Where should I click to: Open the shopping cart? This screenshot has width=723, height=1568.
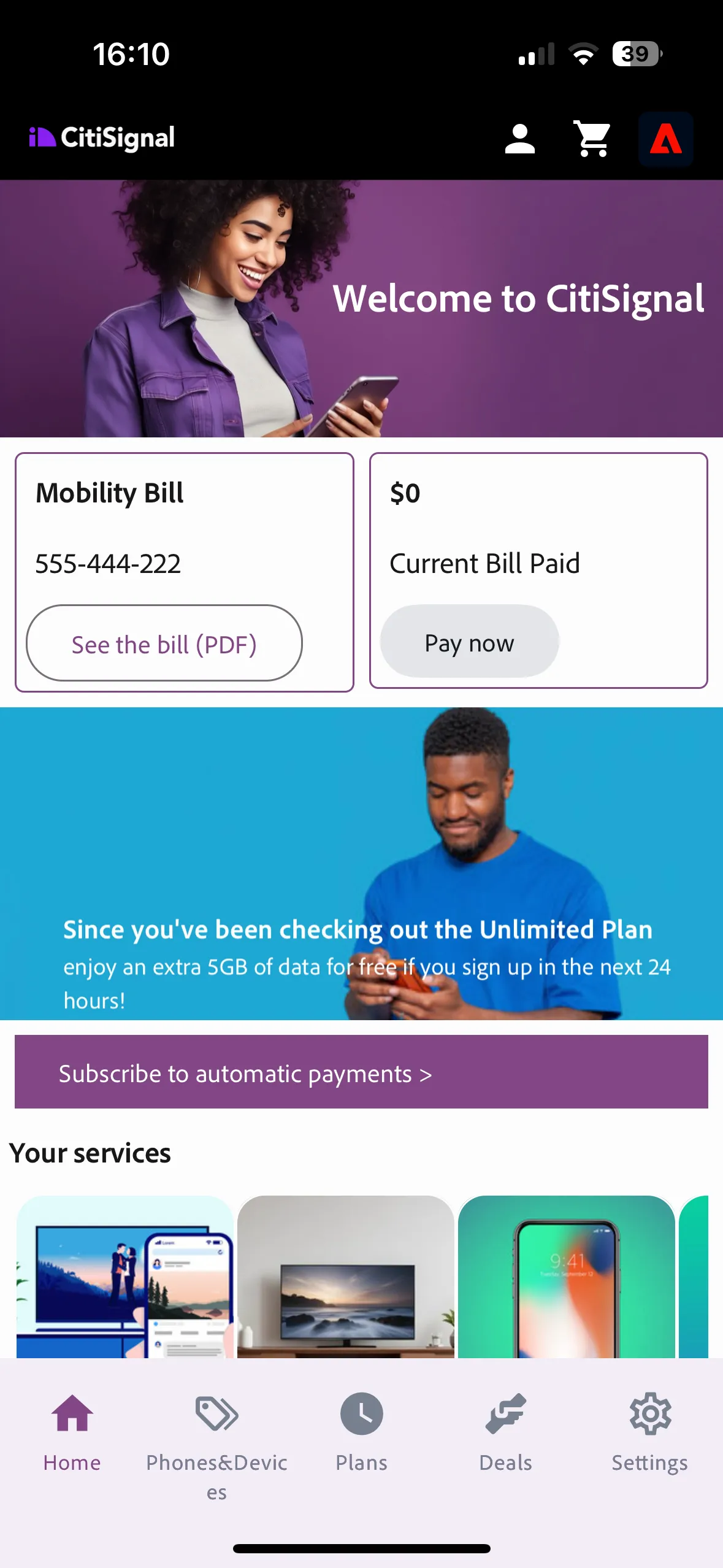pyautogui.click(x=592, y=139)
